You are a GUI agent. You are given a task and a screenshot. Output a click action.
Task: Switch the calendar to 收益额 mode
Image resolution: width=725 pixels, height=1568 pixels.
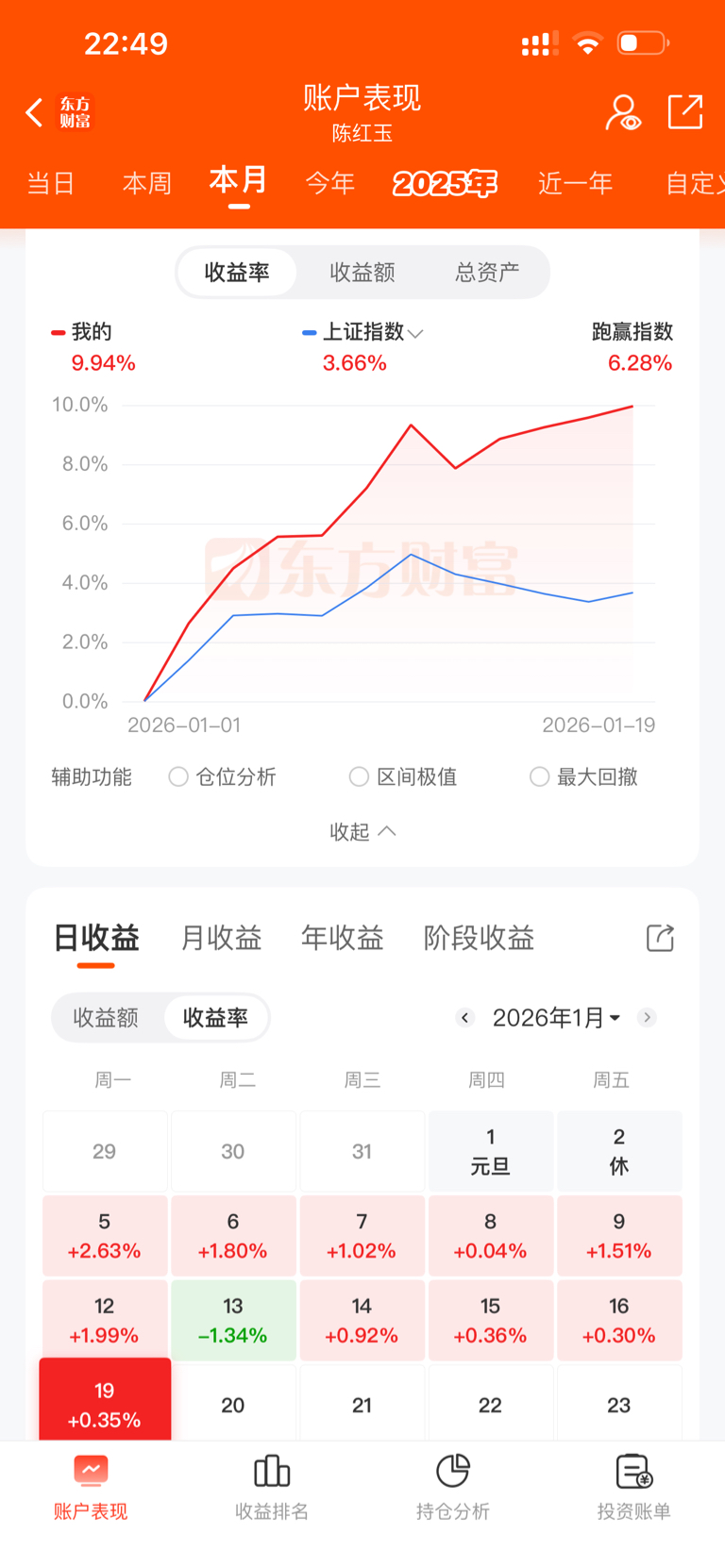pyautogui.click(x=106, y=1017)
